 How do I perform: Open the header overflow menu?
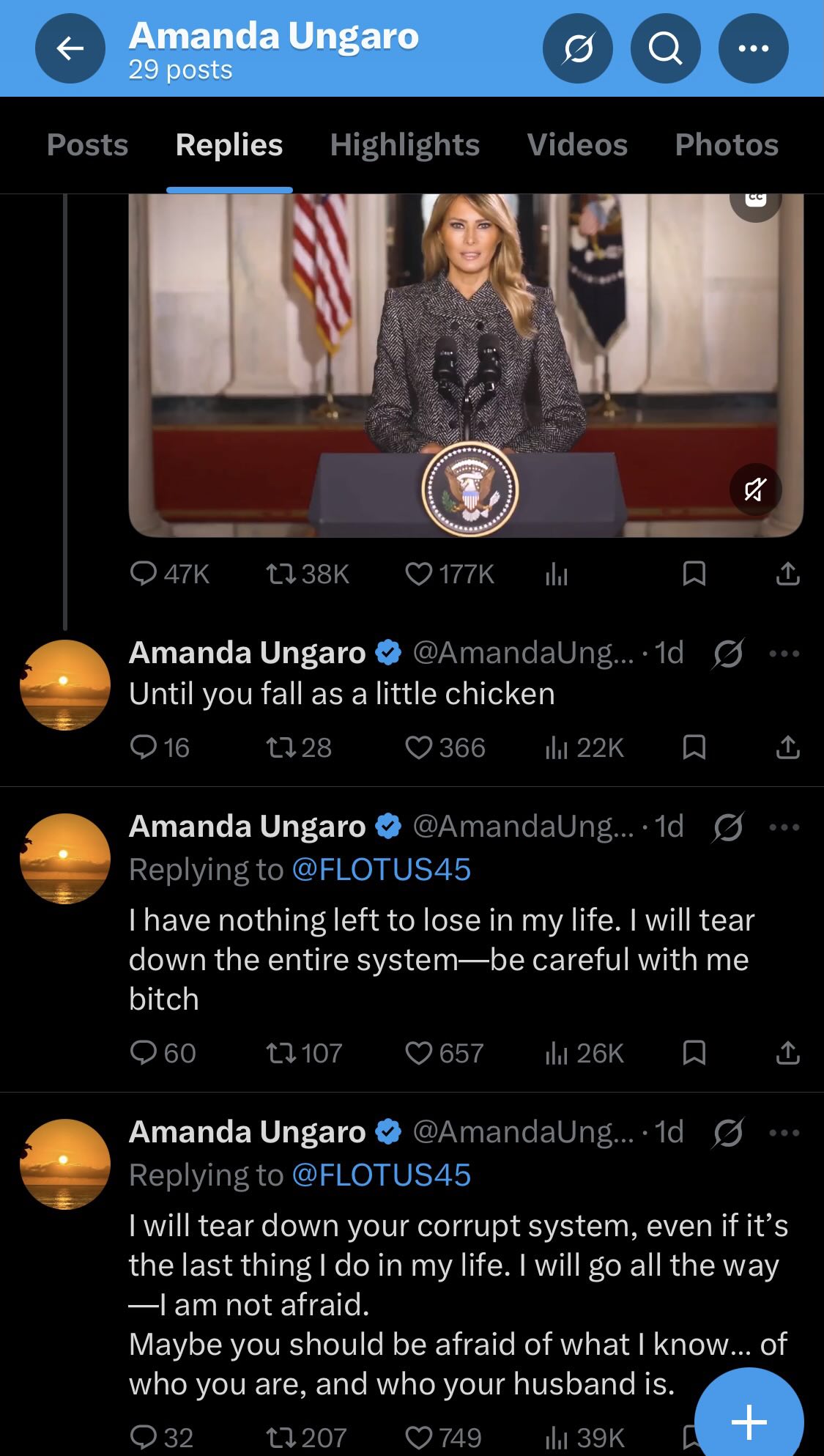coord(753,49)
